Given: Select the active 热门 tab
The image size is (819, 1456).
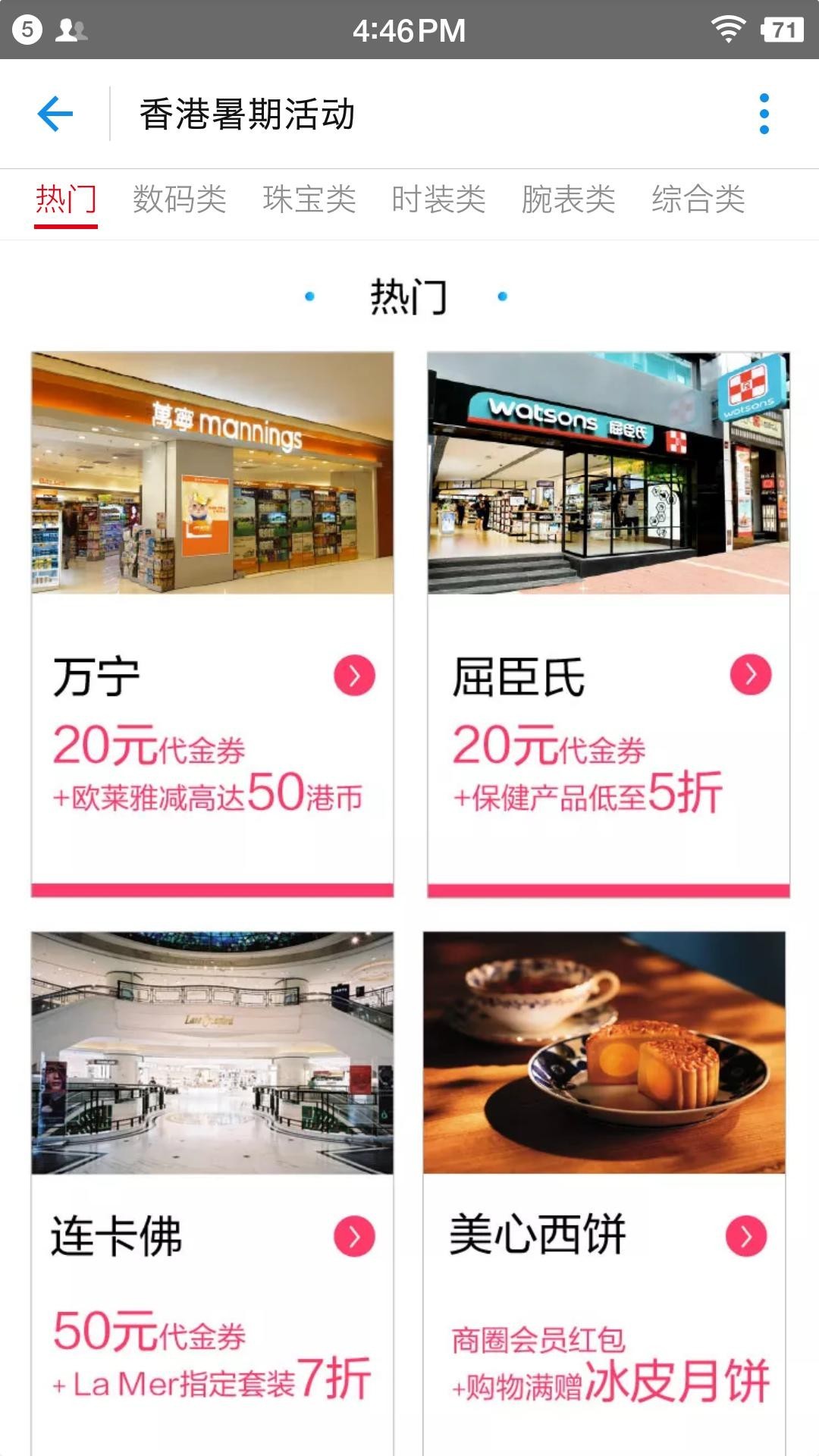Looking at the screenshot, I should click(x=66, y=199).
